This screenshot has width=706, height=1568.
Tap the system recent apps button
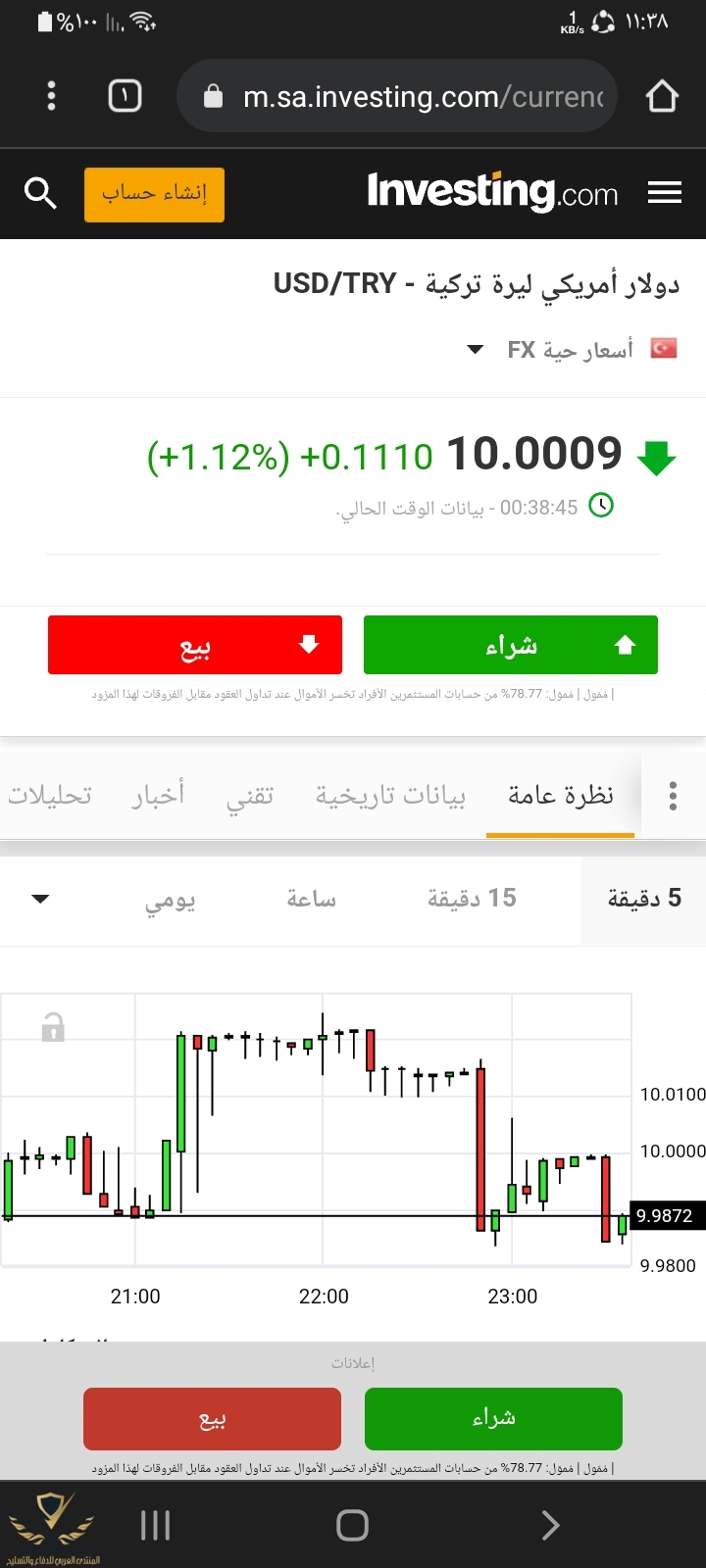click(155, 1525)
